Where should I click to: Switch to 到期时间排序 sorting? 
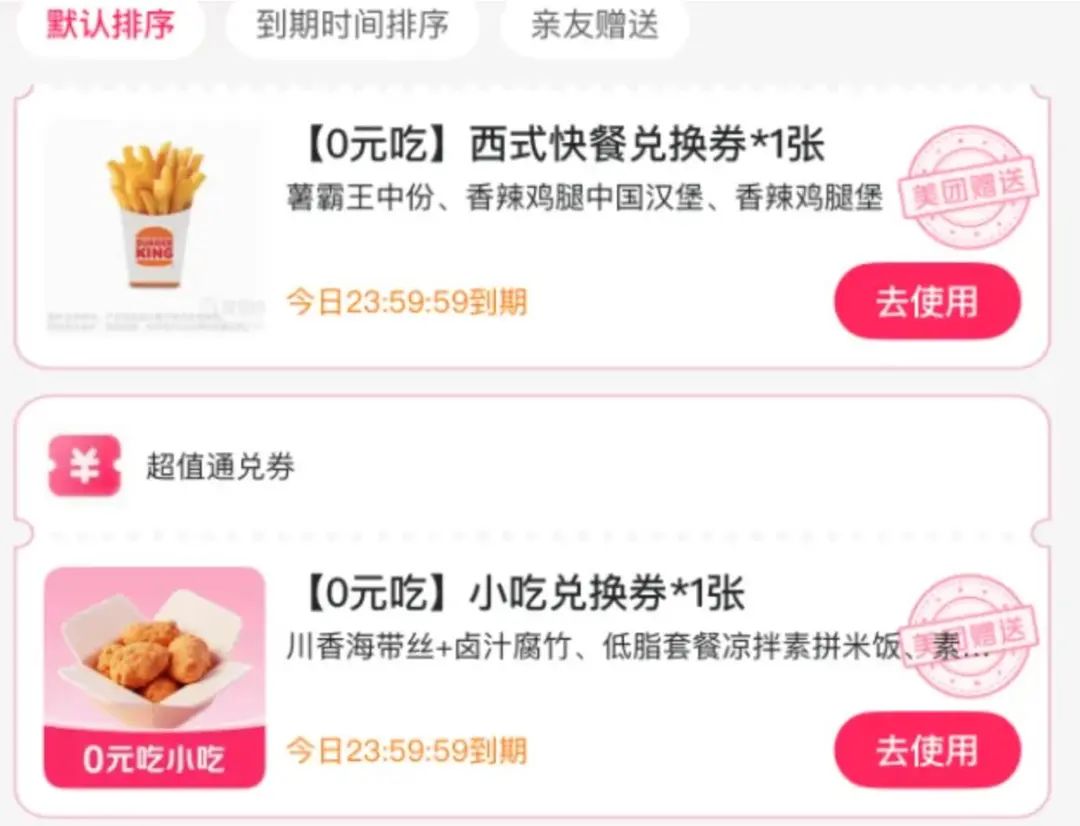point(352,25)
